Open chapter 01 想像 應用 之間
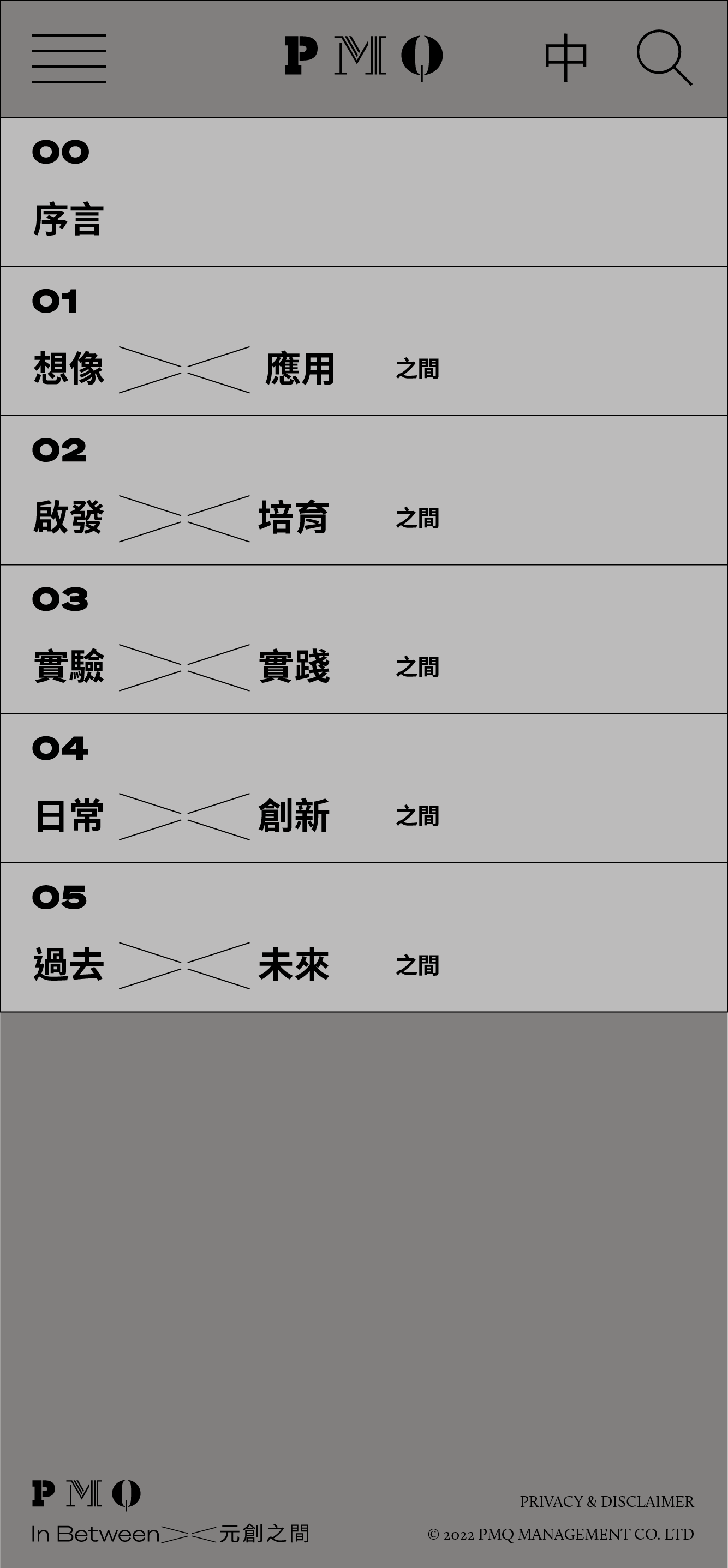Screen dimensions: 728x1568 [363, 341]
